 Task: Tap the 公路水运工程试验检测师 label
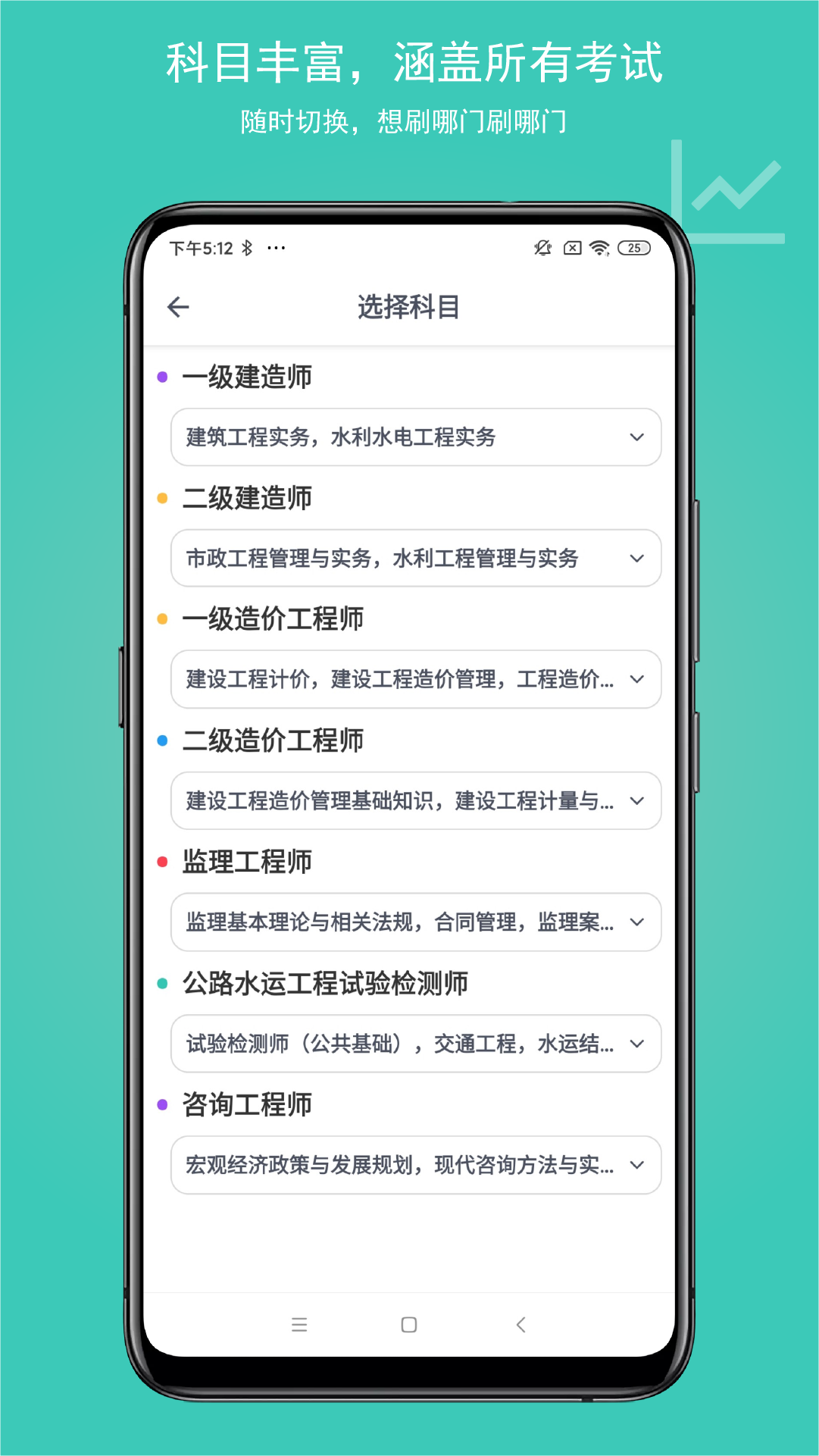324,983
